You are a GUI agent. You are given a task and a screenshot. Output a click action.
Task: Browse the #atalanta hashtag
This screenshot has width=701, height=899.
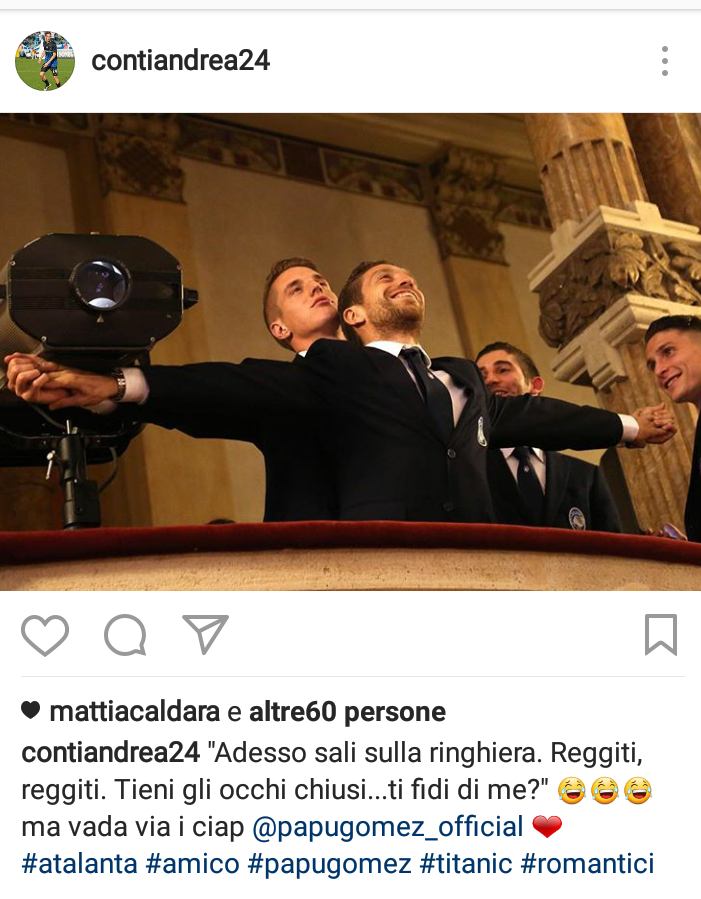[x=79, y=863]
